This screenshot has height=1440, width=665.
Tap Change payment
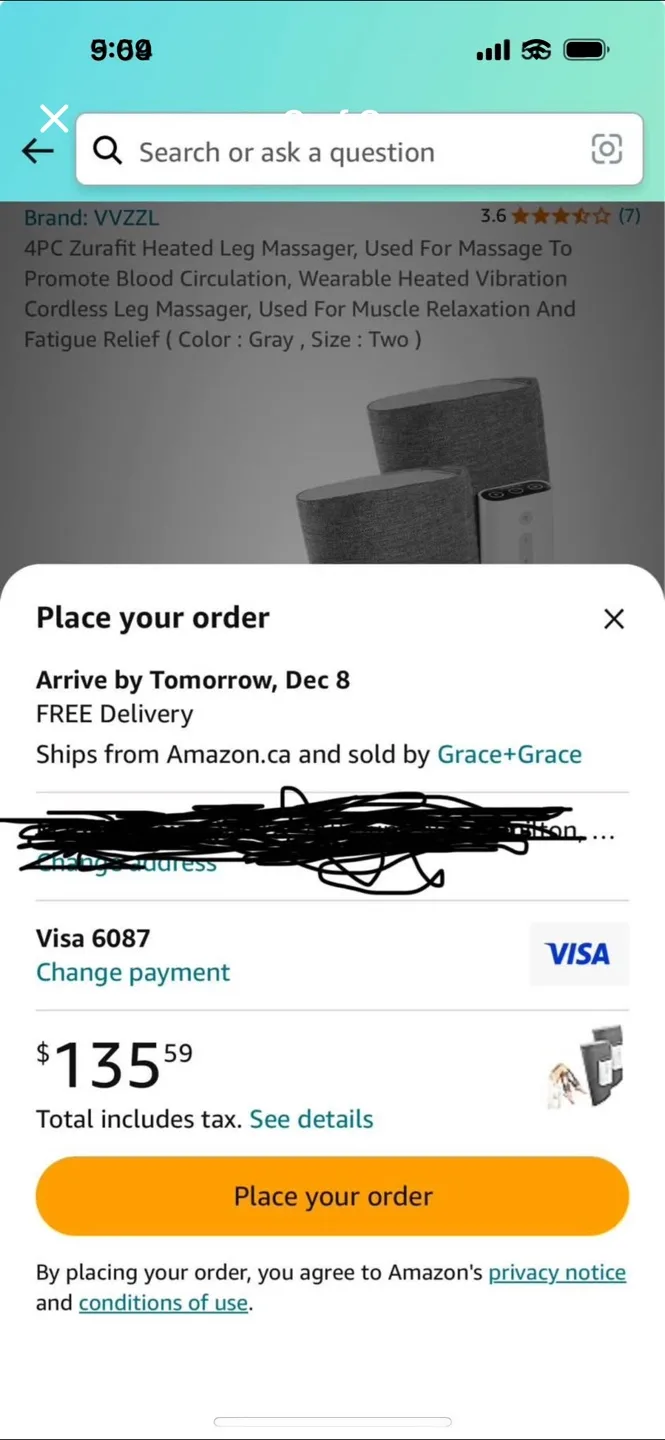coord(133,972)
